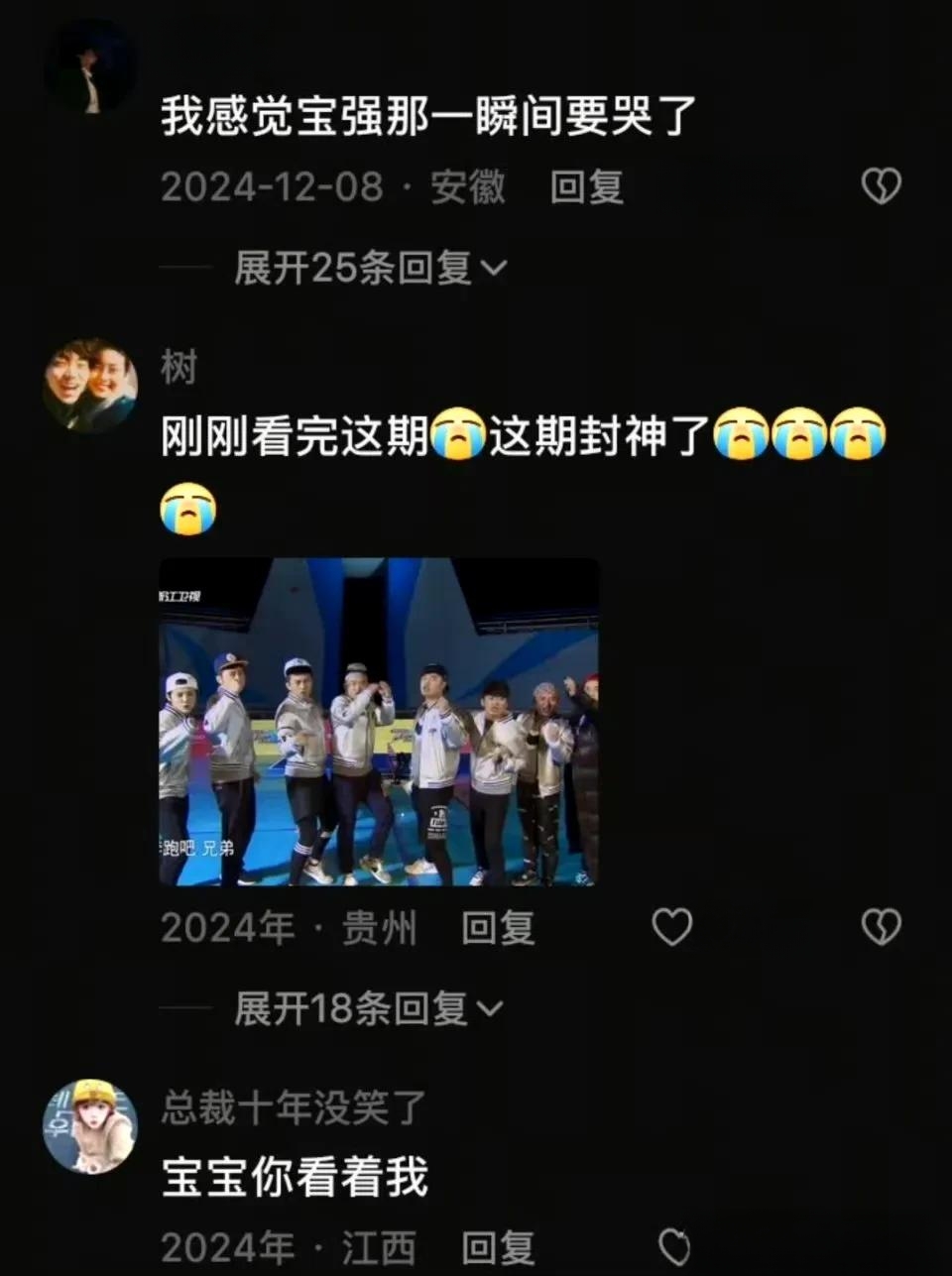Open username 总裁十年没笑了

pos(294,1107)
